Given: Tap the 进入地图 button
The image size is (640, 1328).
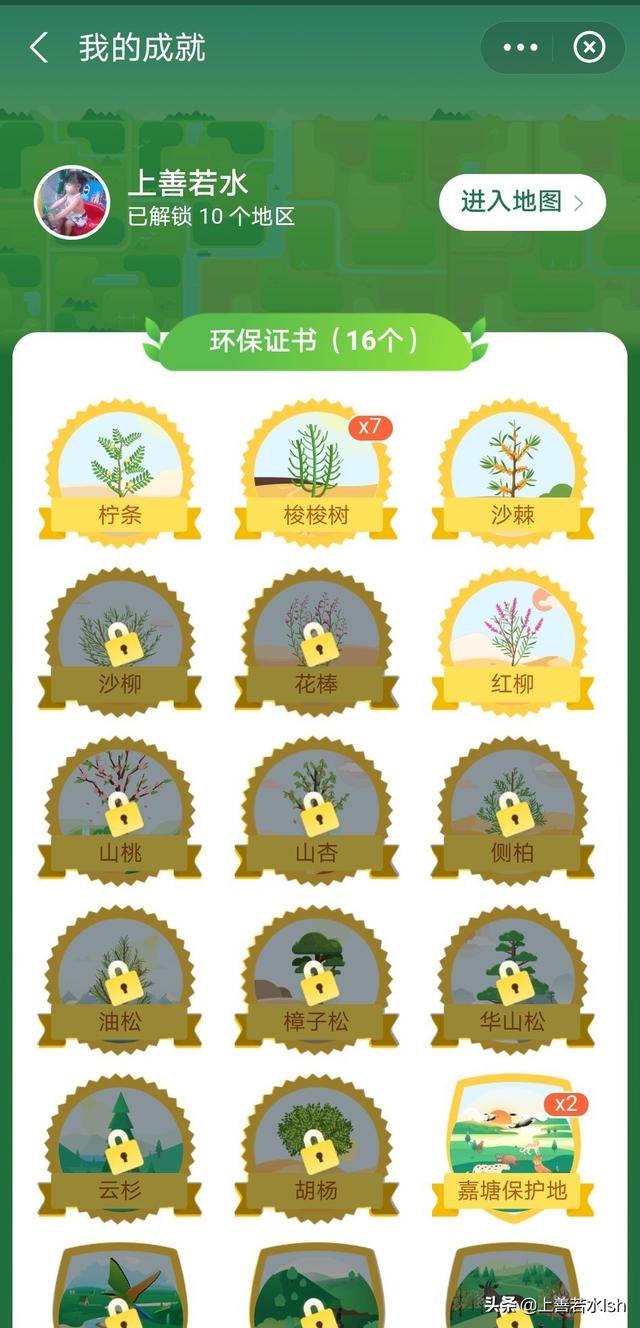Looking at the screenshot, I should (x=522, y=202).
